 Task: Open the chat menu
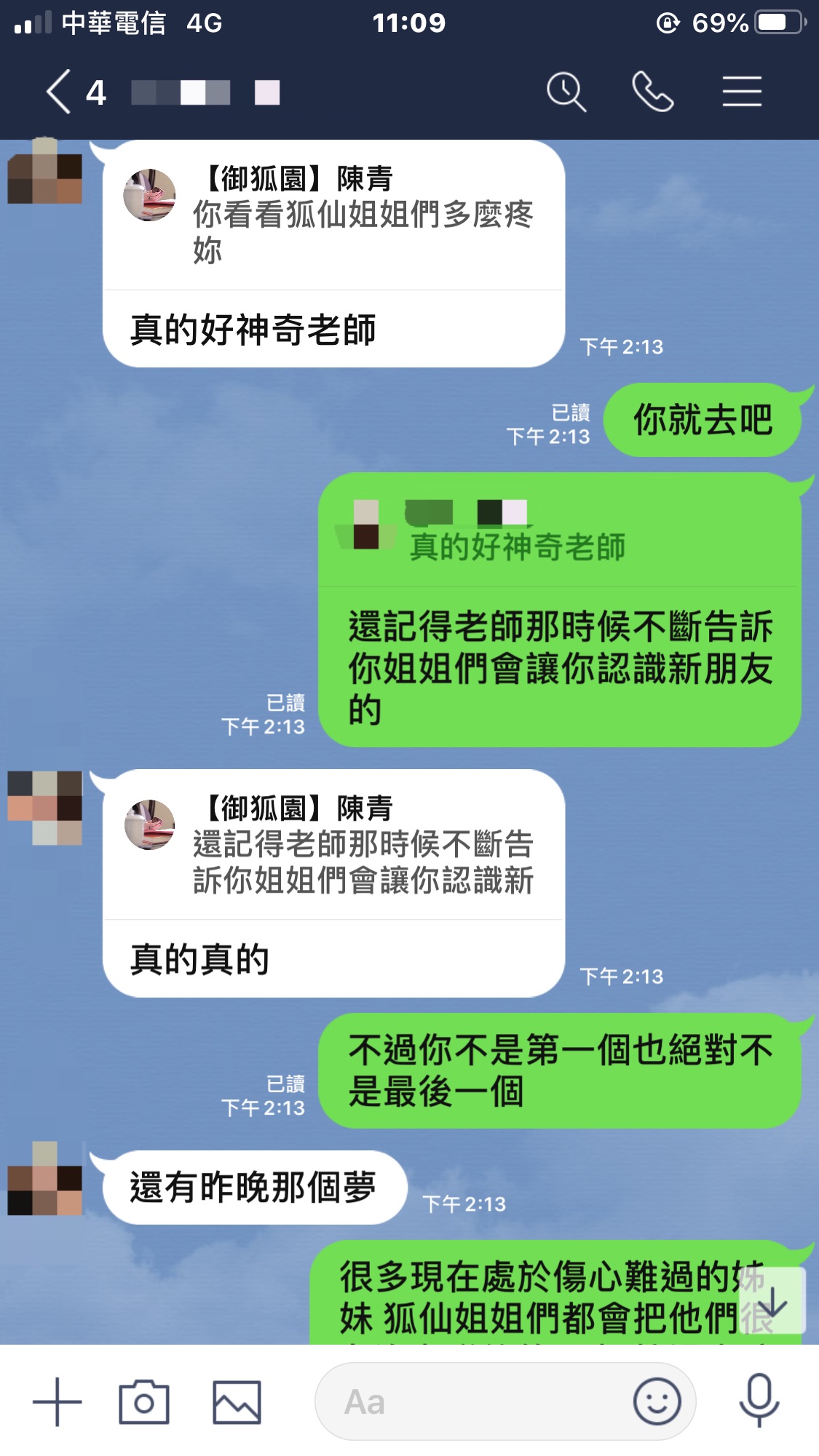pos(742,92)
